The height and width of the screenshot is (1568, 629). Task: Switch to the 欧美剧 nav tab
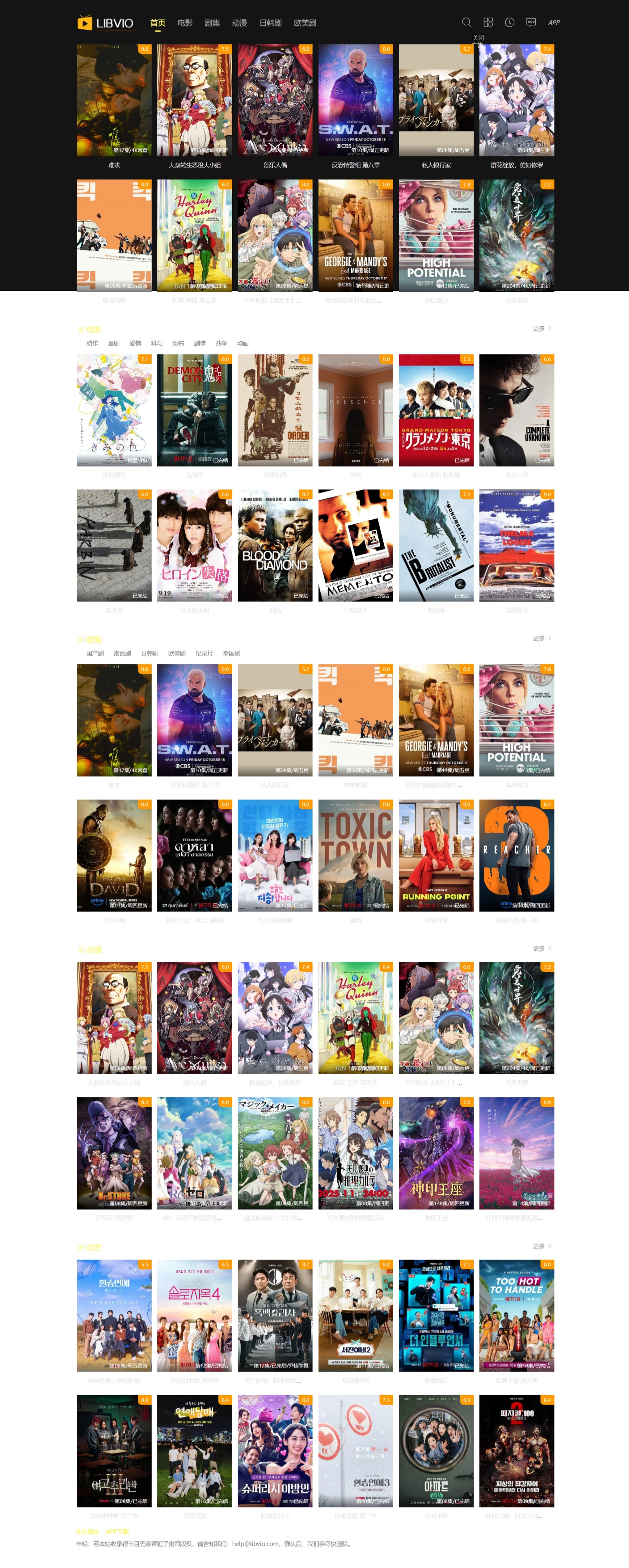click(305, 23)
